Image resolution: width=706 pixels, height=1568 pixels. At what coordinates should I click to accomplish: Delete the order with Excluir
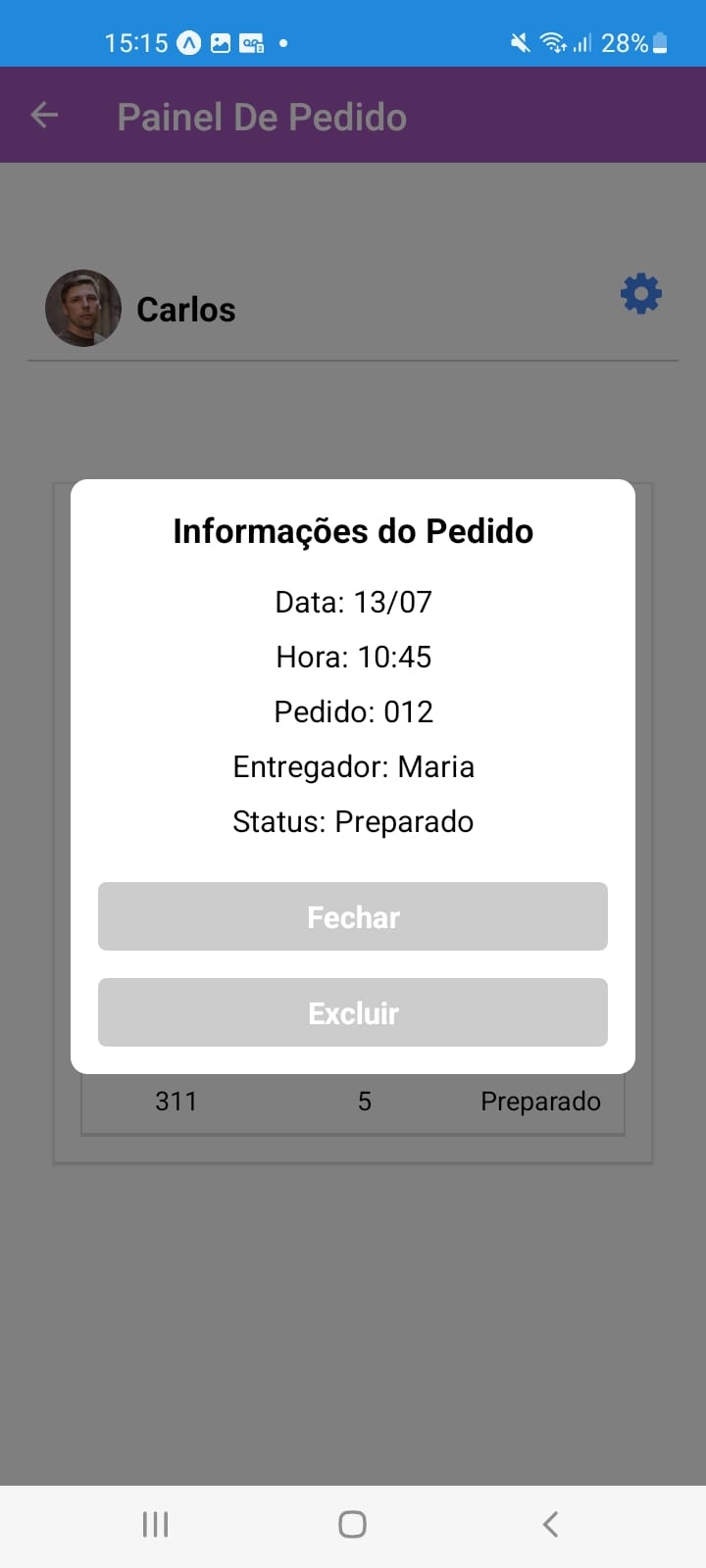click(353, 1012)
